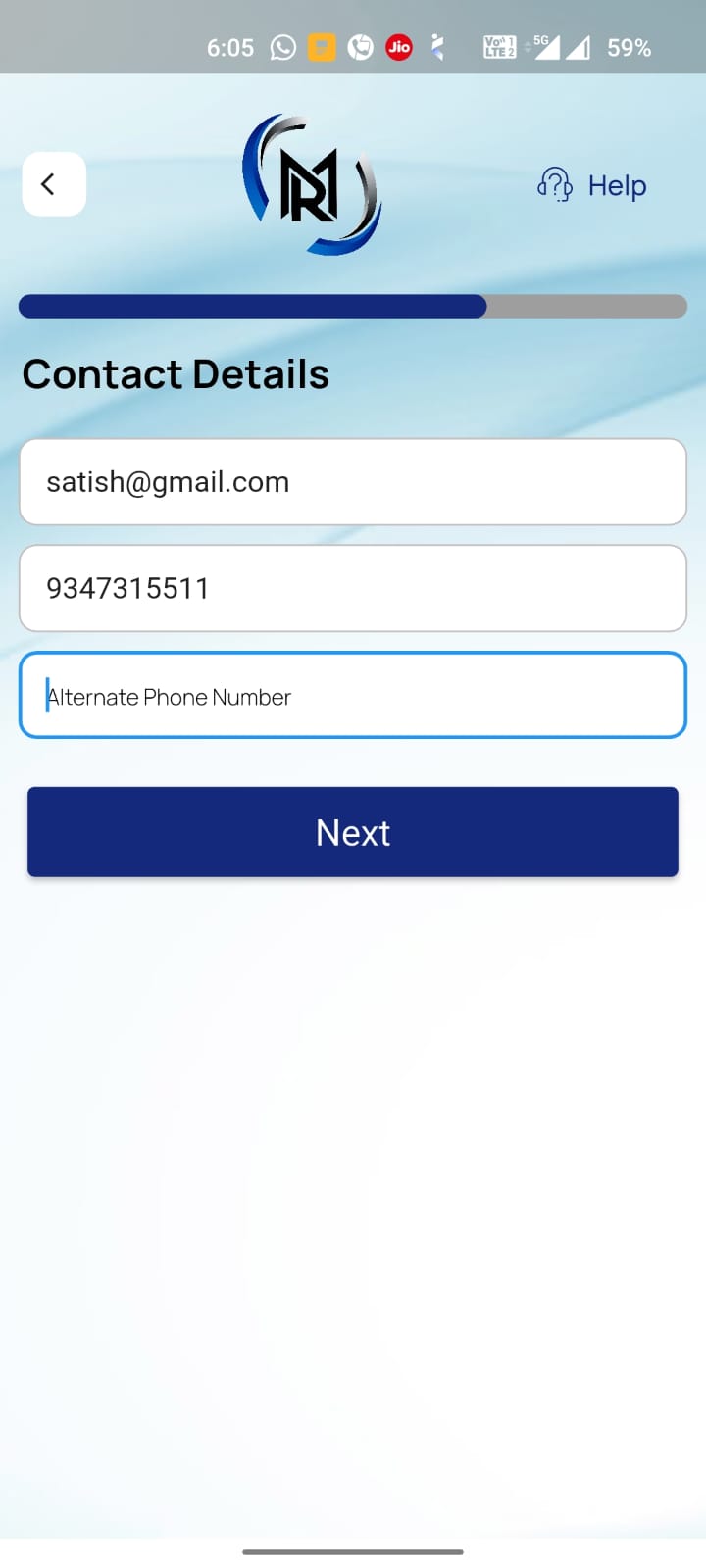Viewport: 706px width, 1568px height.
Task: Open the Help support option
Action: tap(592, 185)
